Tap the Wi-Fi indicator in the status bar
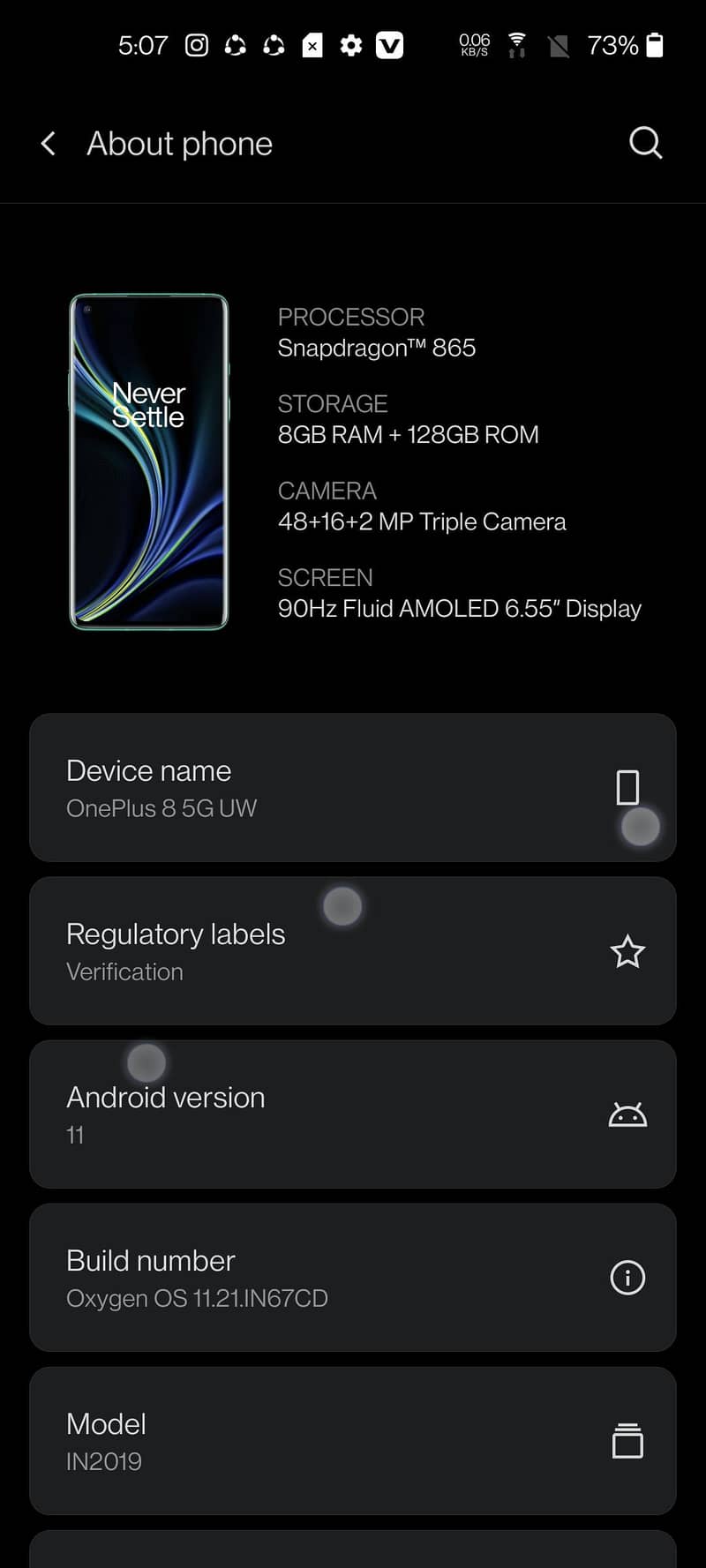The height and width of the screenshot is (1568, 706). (516, 41)
